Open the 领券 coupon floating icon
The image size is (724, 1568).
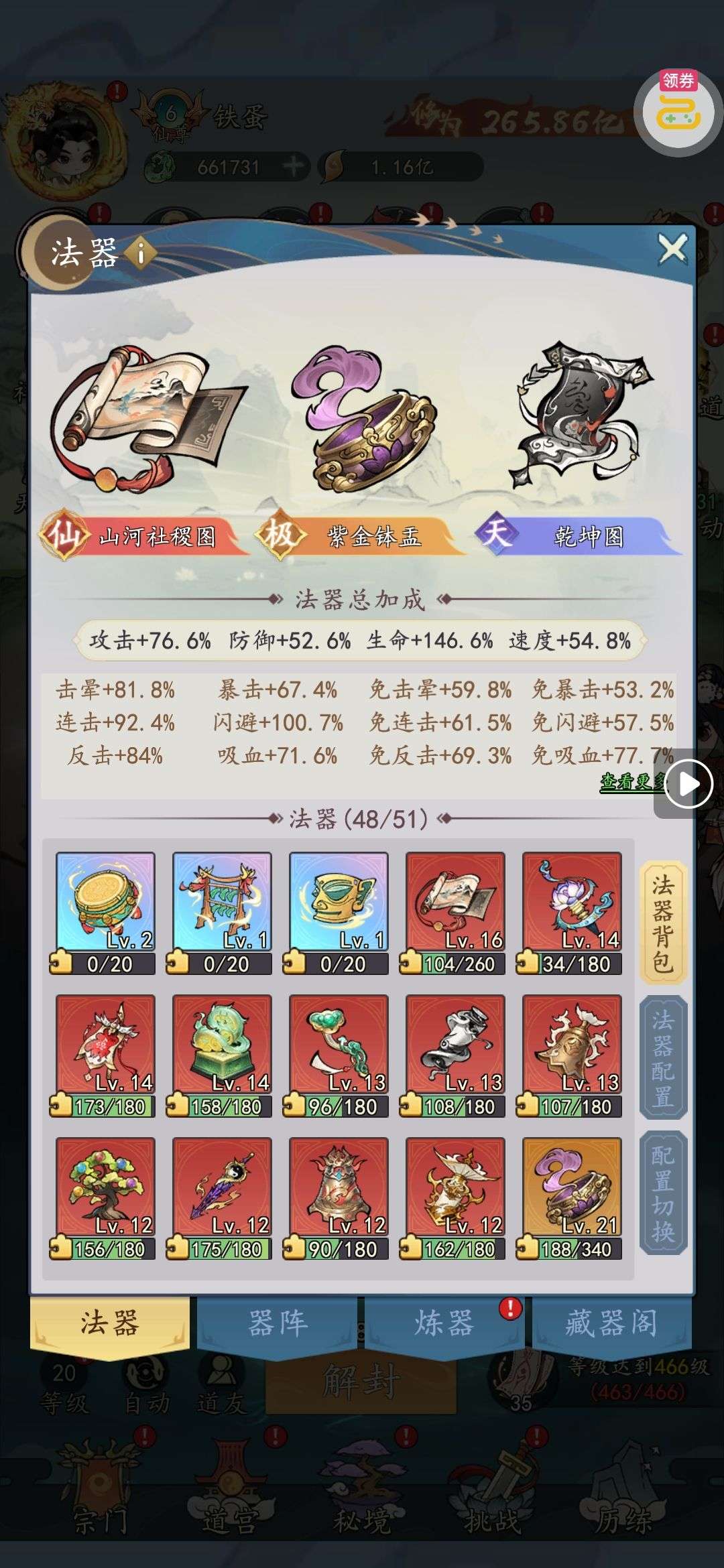point(678,111)
